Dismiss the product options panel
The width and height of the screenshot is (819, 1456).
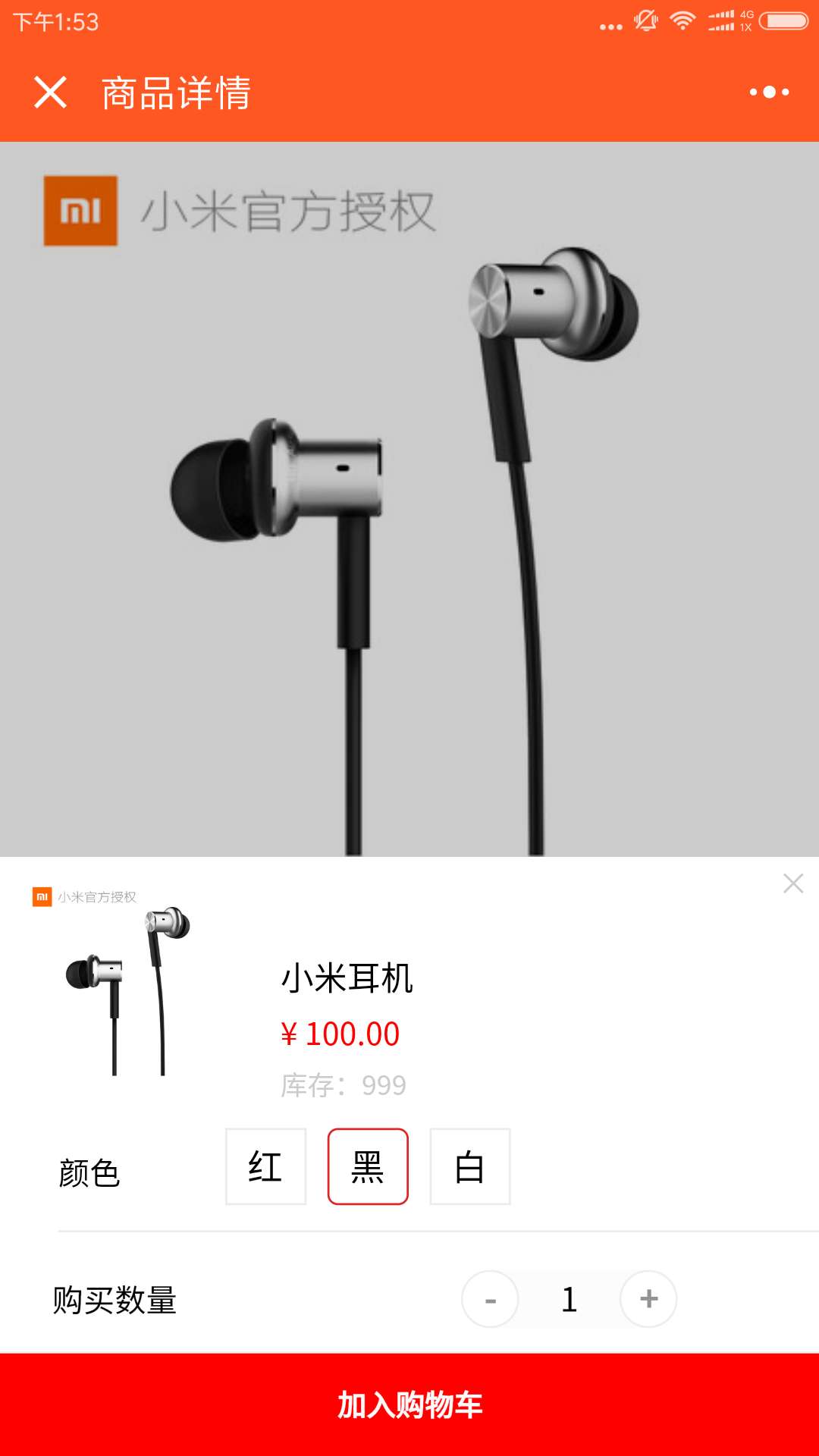coord(793,883)
